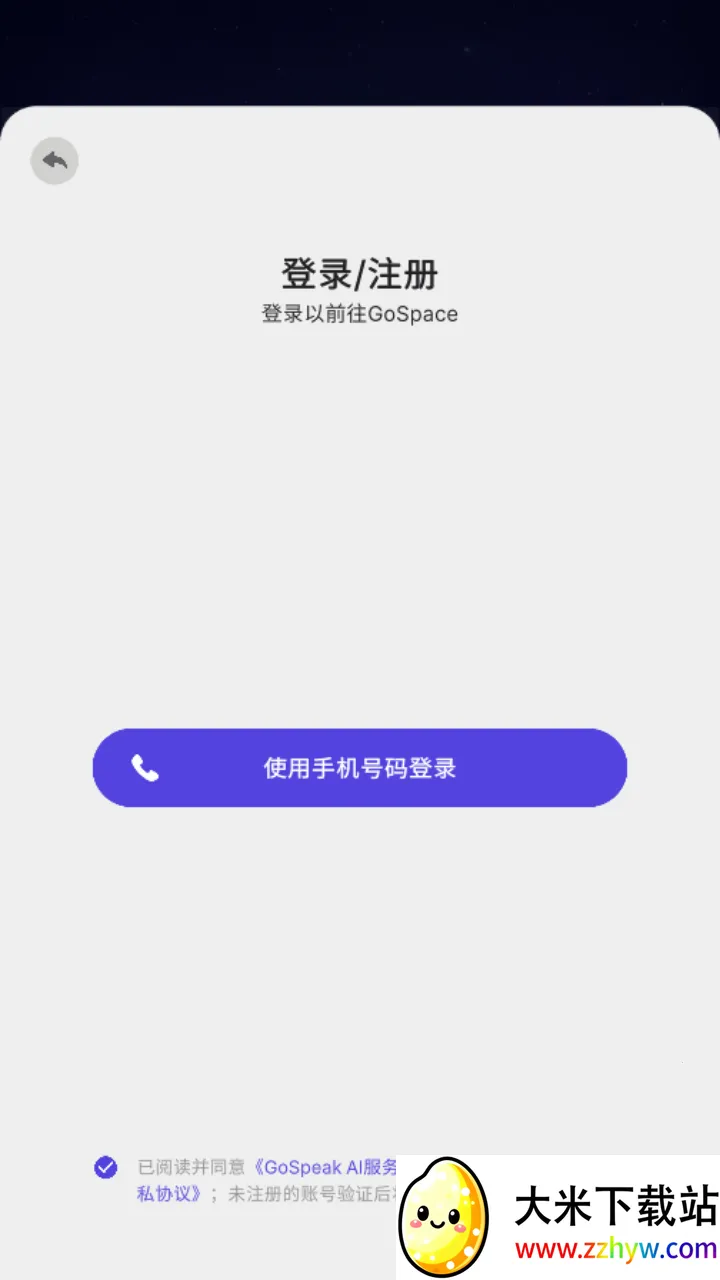Select the curved return arrow icon
The image size is (720, 1280).
tap(54, 160)
